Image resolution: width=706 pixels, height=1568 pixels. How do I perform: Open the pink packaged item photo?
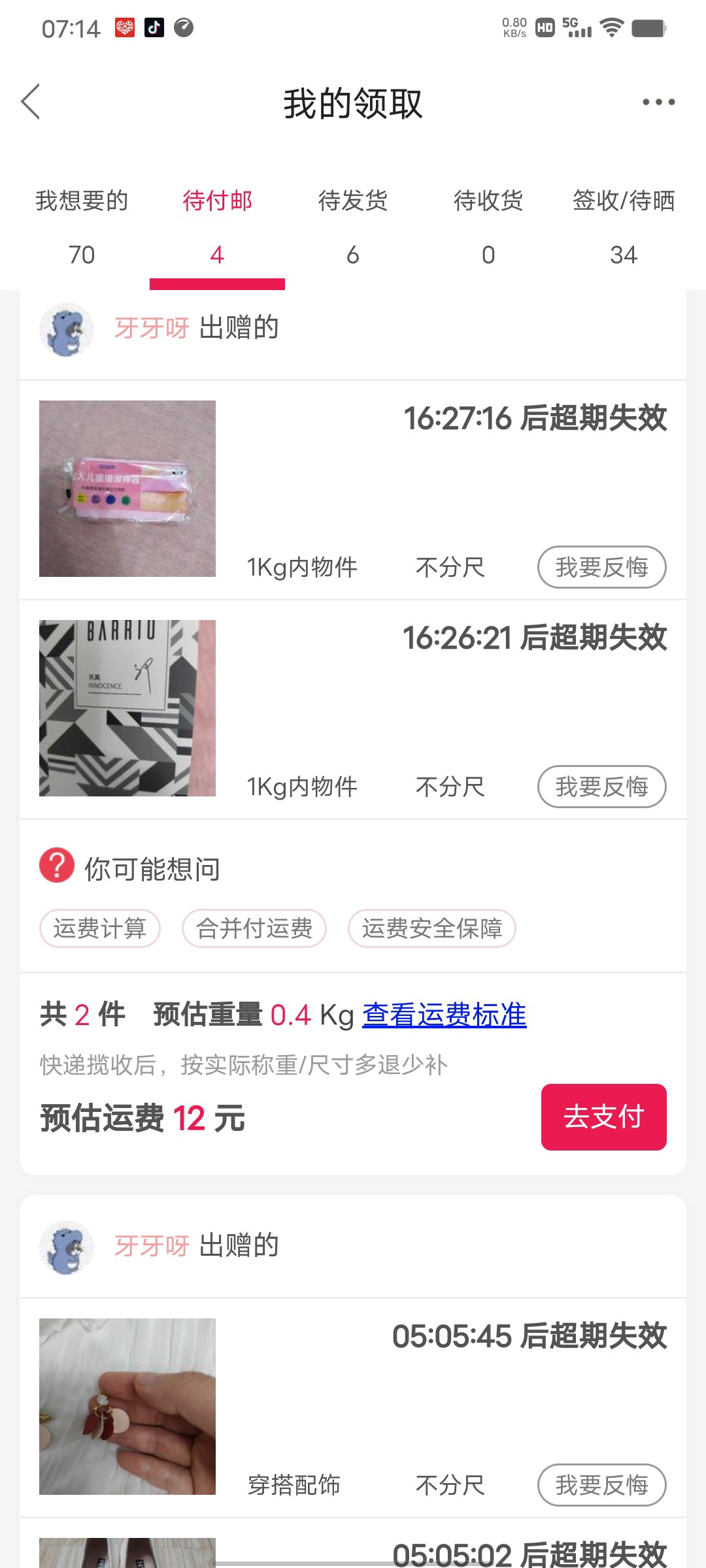(127, 489)
